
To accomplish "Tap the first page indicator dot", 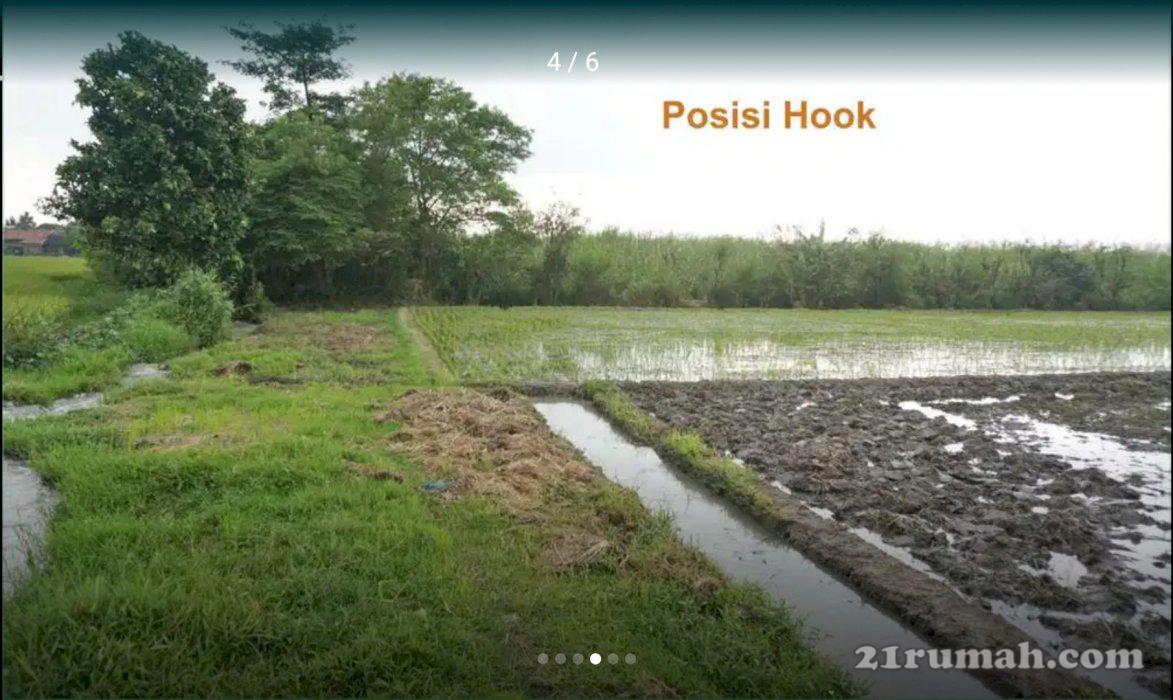I will pyautogui.click(x=542, y=659).
